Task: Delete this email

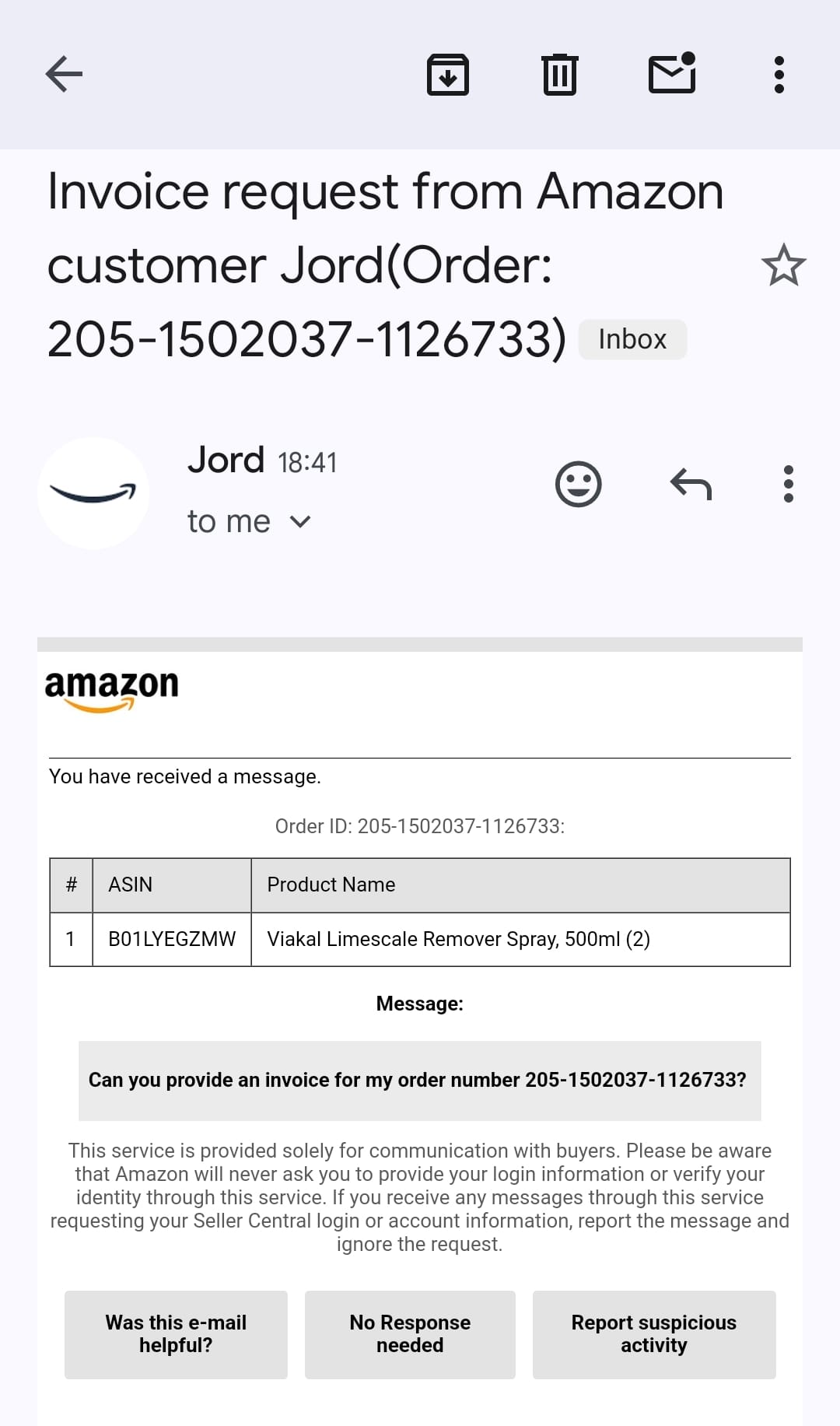Action: pos(560,75)
